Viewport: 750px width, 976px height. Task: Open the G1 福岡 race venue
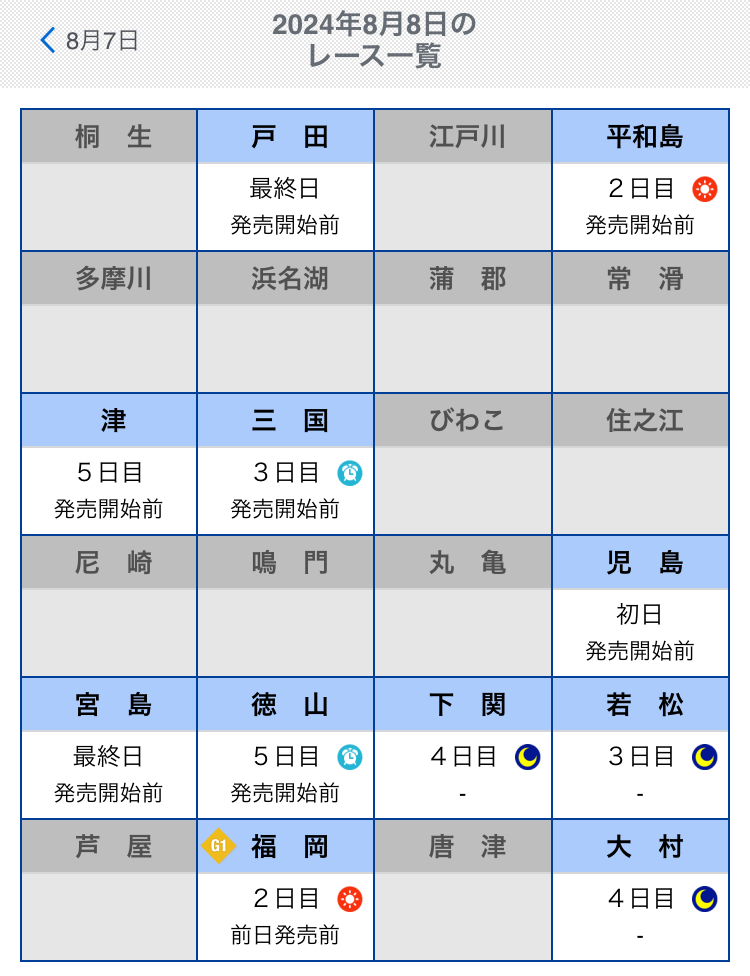(x=286, y=891)
